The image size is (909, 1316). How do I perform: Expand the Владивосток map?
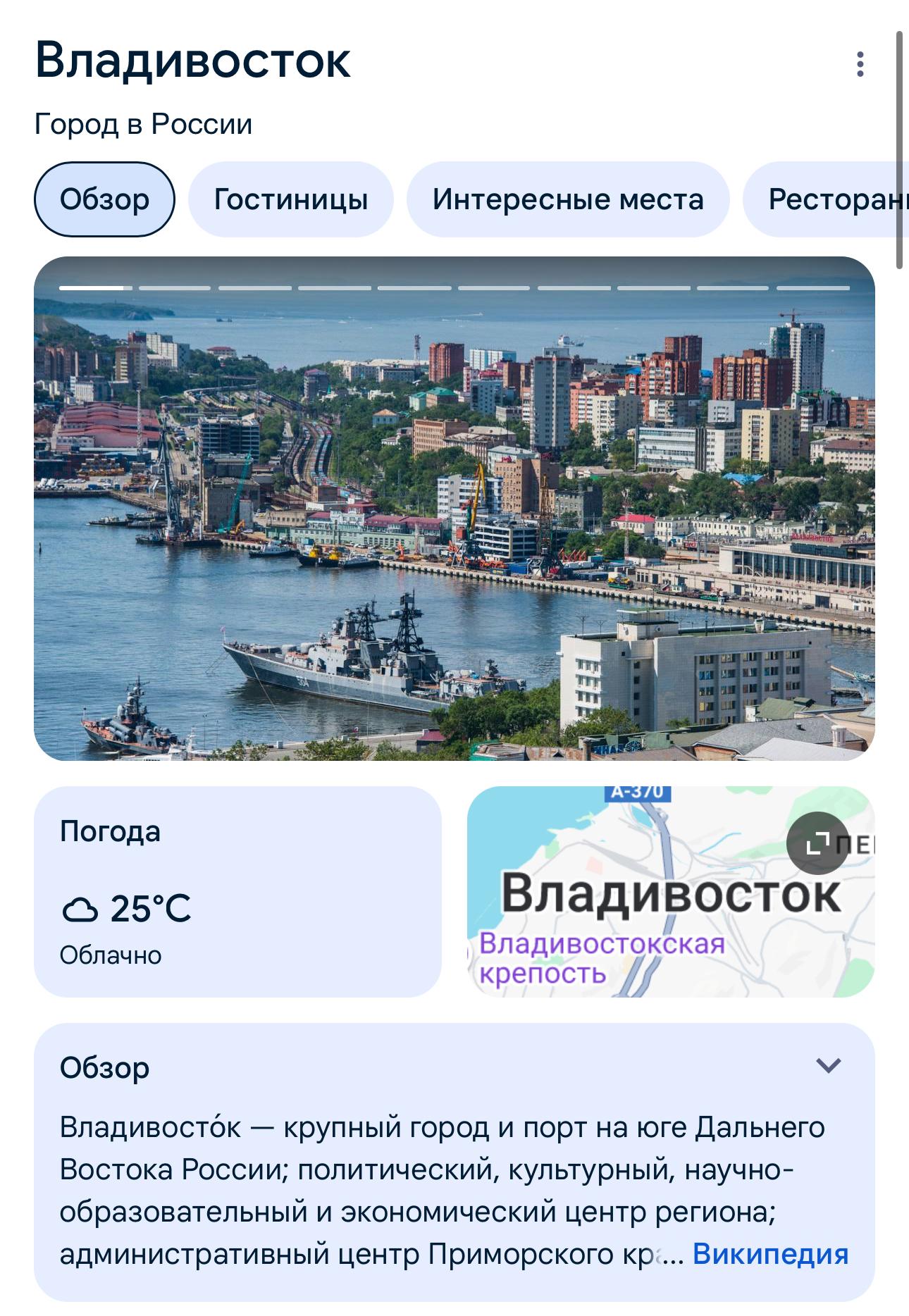(x=817, y=843)
